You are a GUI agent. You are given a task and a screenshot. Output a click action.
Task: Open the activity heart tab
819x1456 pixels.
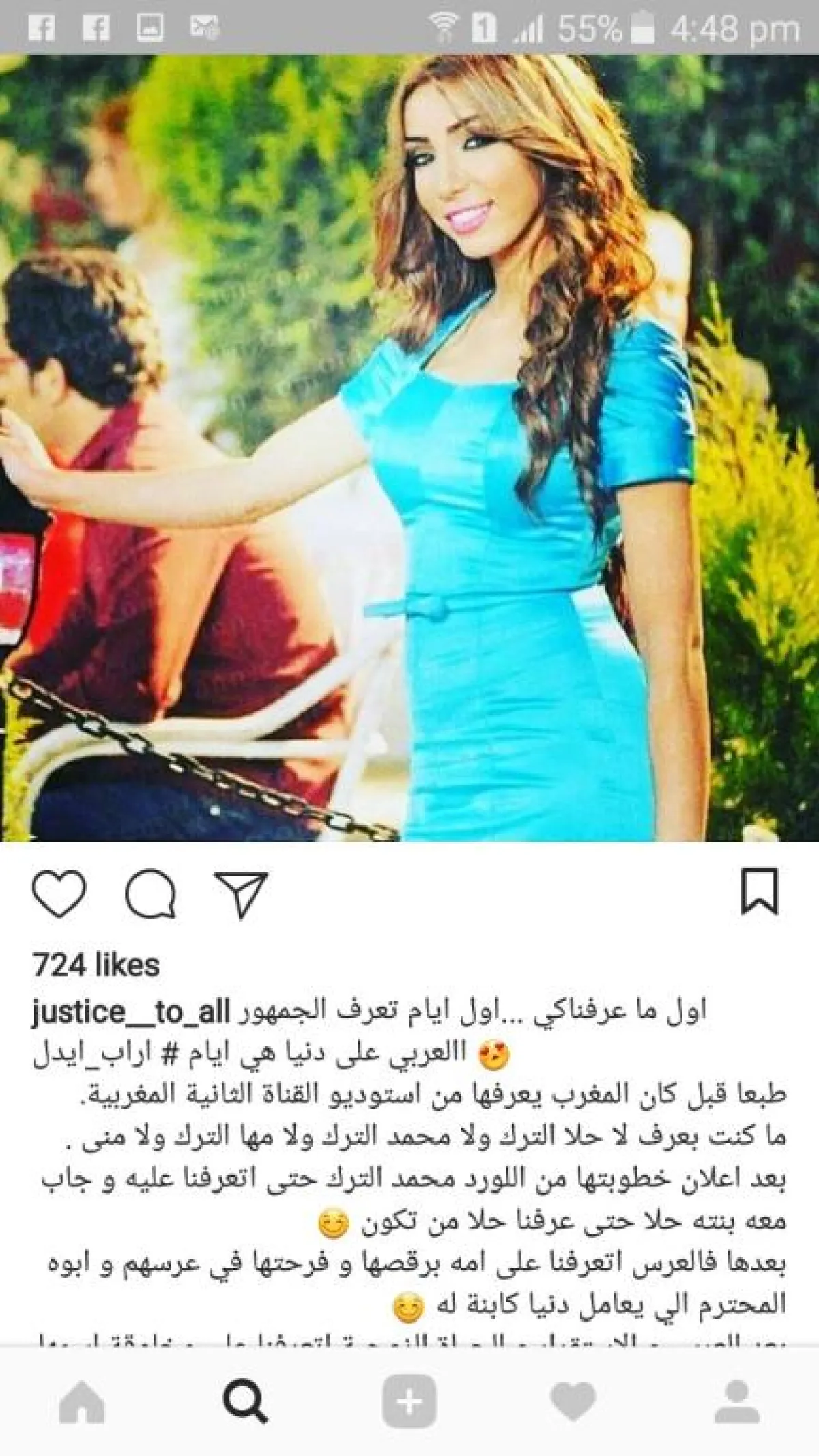[573, 1403]
